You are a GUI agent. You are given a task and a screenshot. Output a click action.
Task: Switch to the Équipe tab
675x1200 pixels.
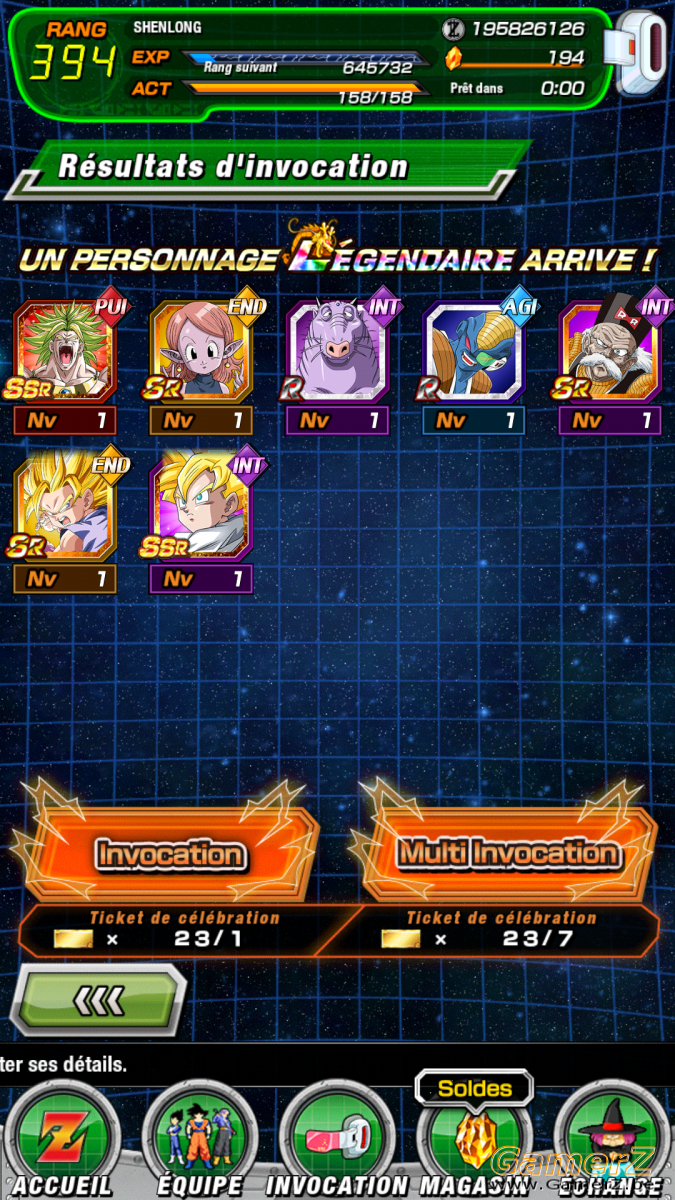(200, 1140)
